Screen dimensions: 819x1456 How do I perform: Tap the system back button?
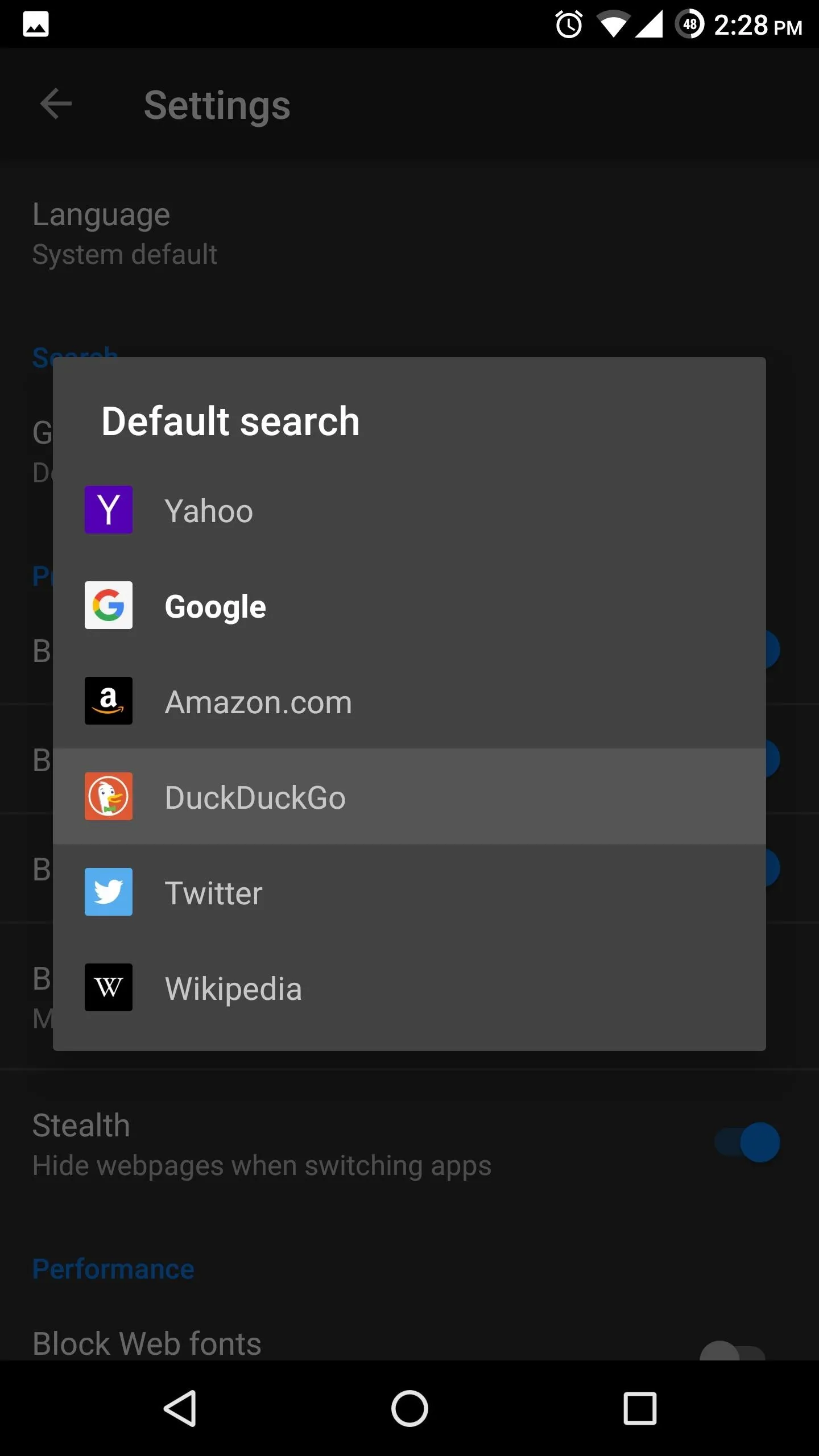coord(180,1408)
